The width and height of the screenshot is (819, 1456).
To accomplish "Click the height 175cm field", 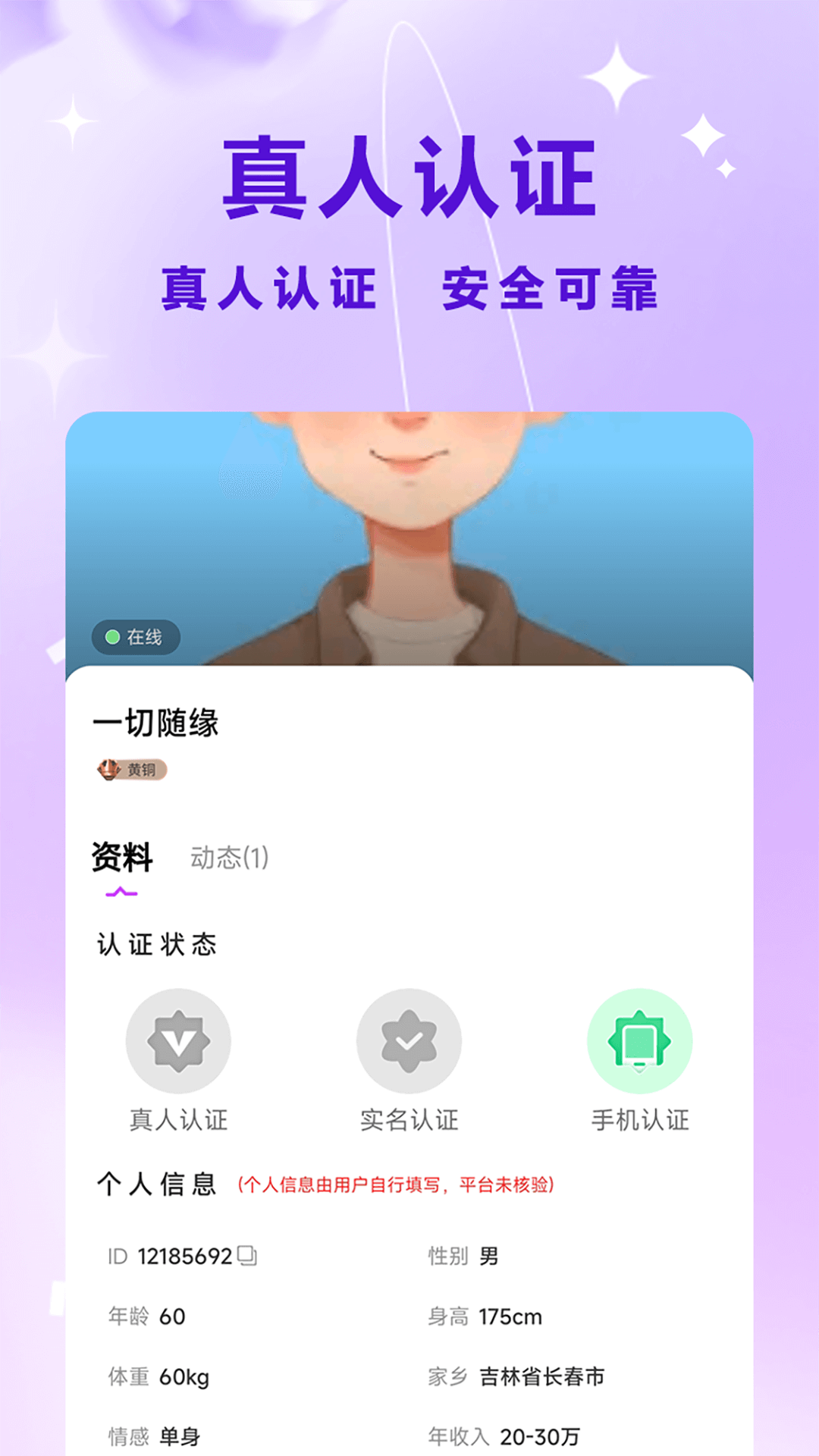I will coord(510,1316).
